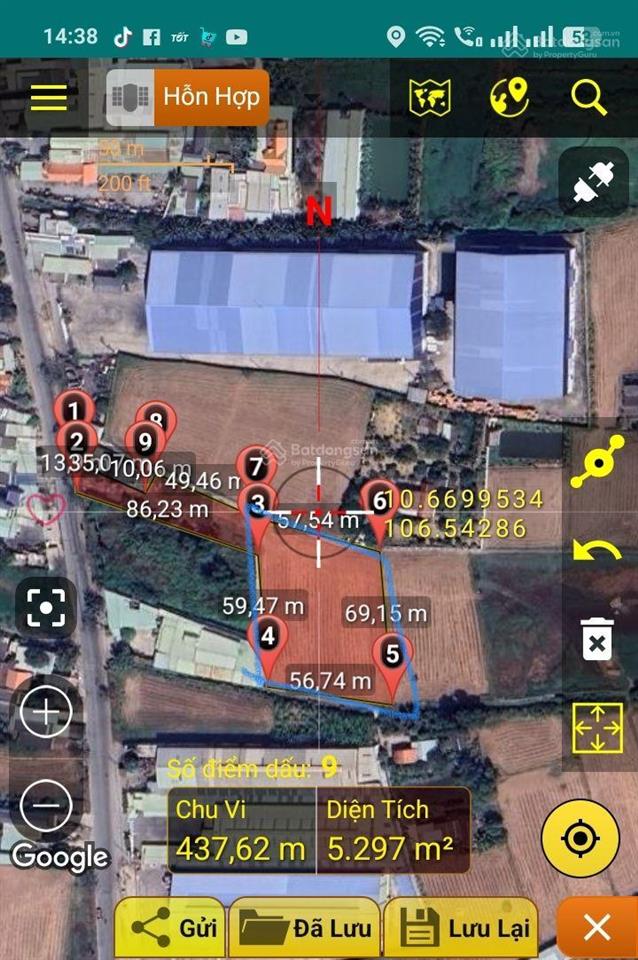Open the search magnifier

tap(589, 97)
